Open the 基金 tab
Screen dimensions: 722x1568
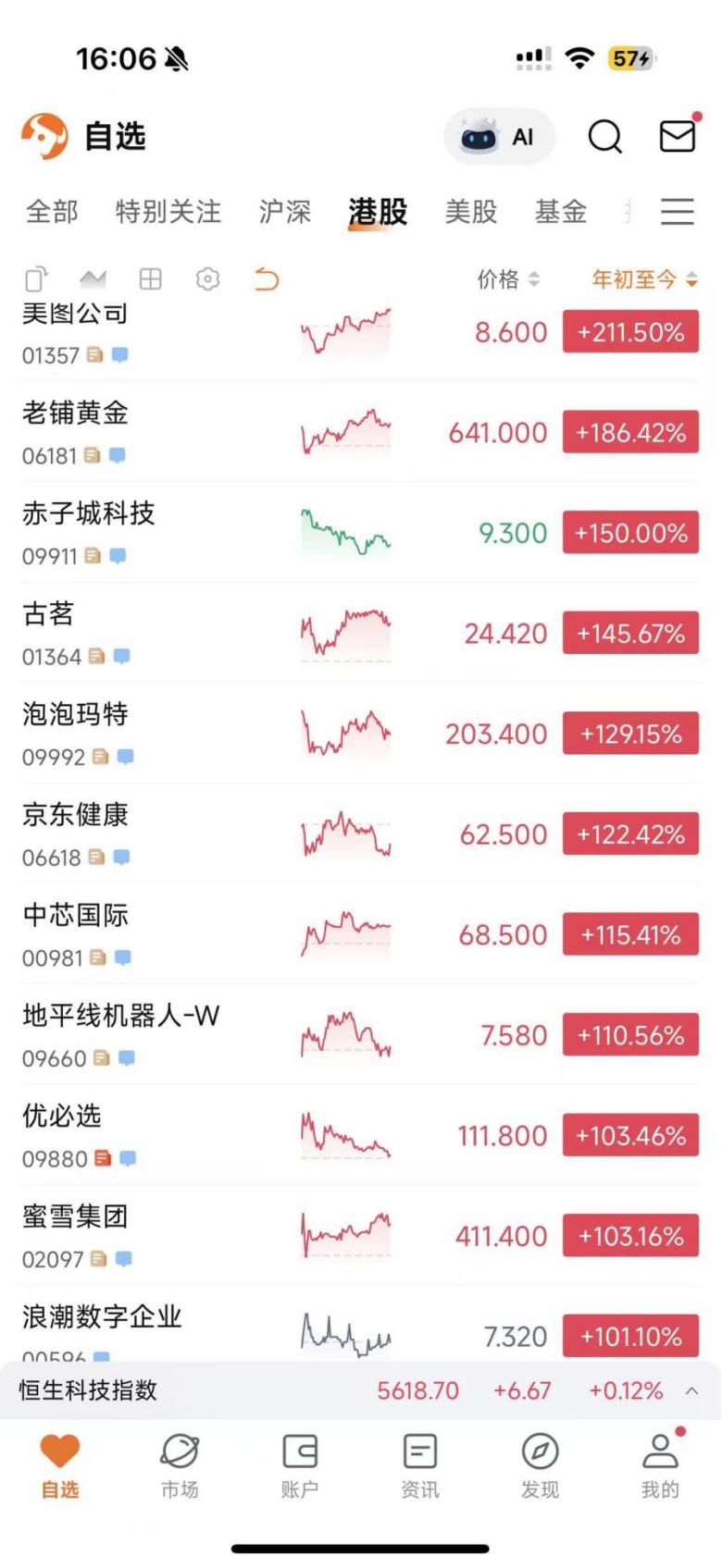(561, 212)
